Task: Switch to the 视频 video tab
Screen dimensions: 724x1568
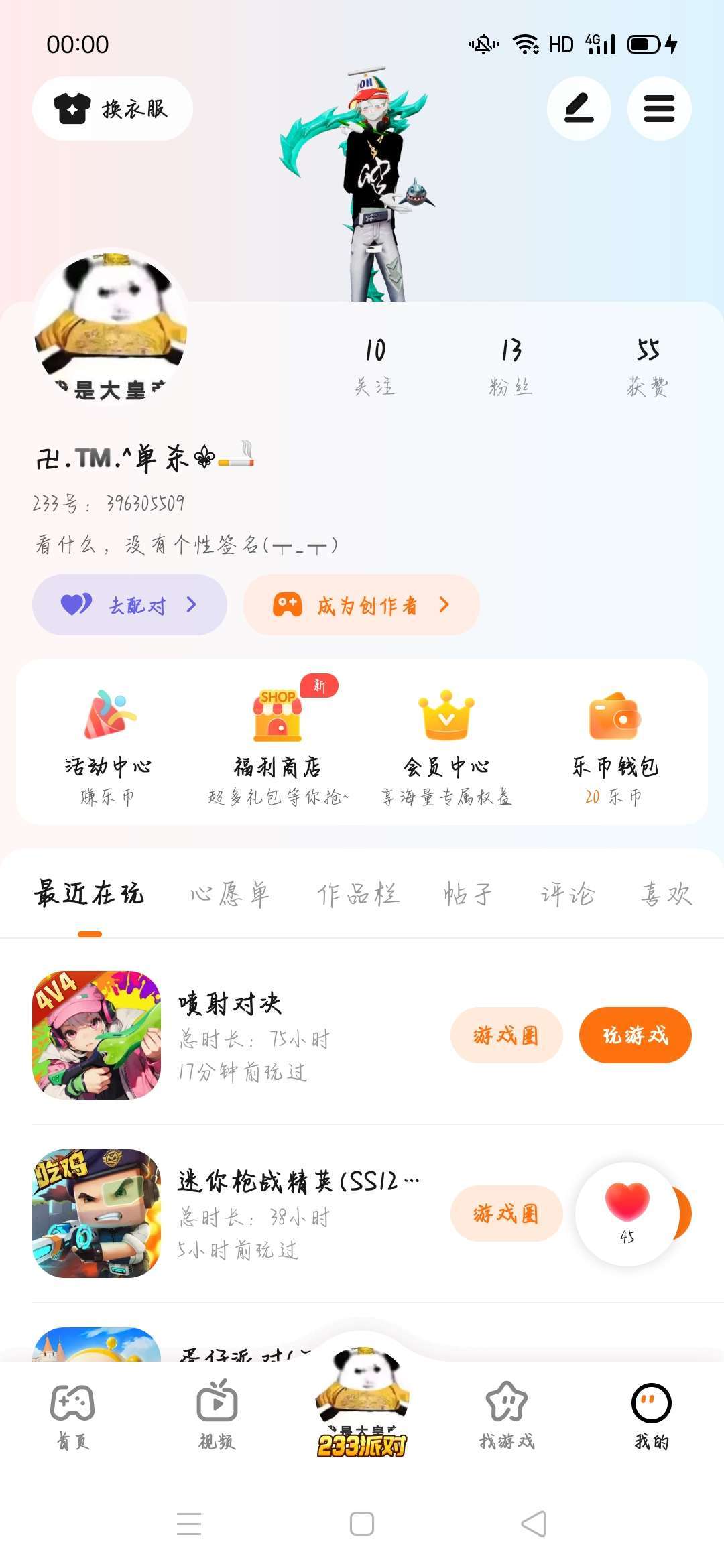Action: coord(217,1415)
